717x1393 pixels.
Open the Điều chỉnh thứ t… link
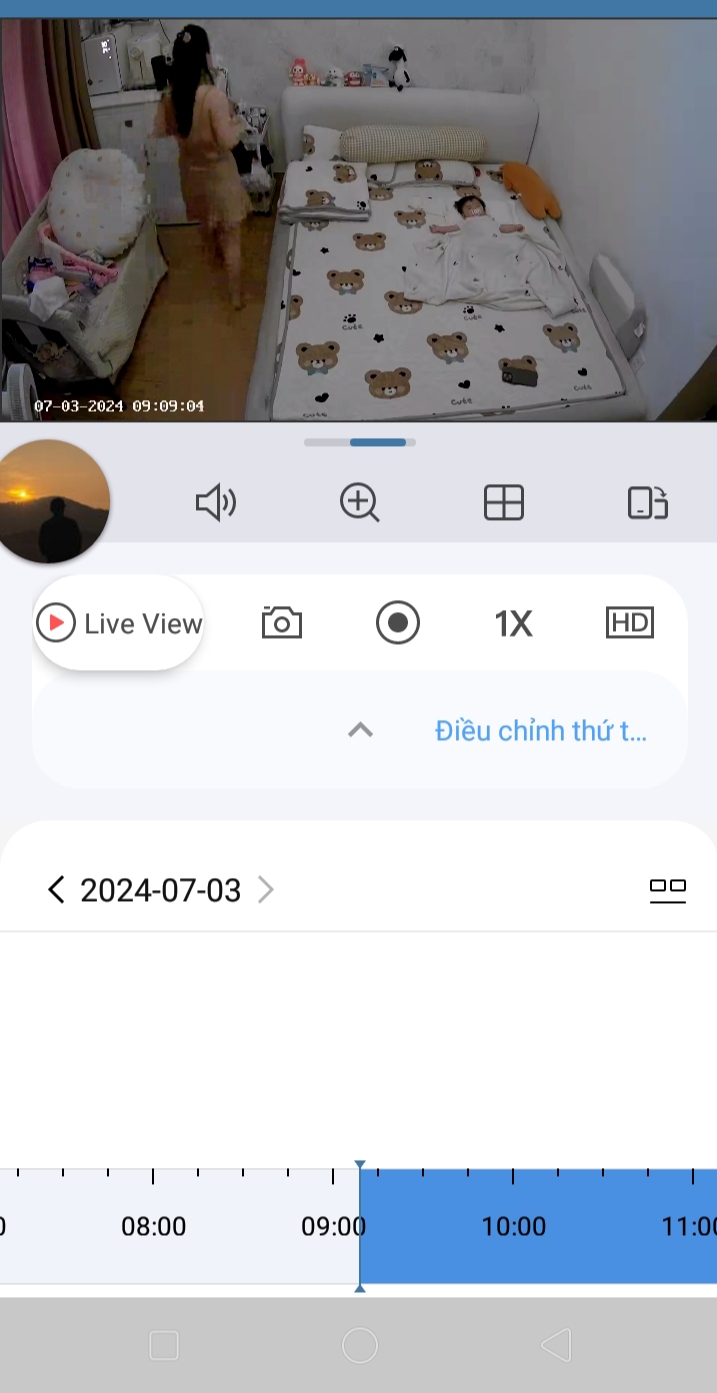[540, 730]
